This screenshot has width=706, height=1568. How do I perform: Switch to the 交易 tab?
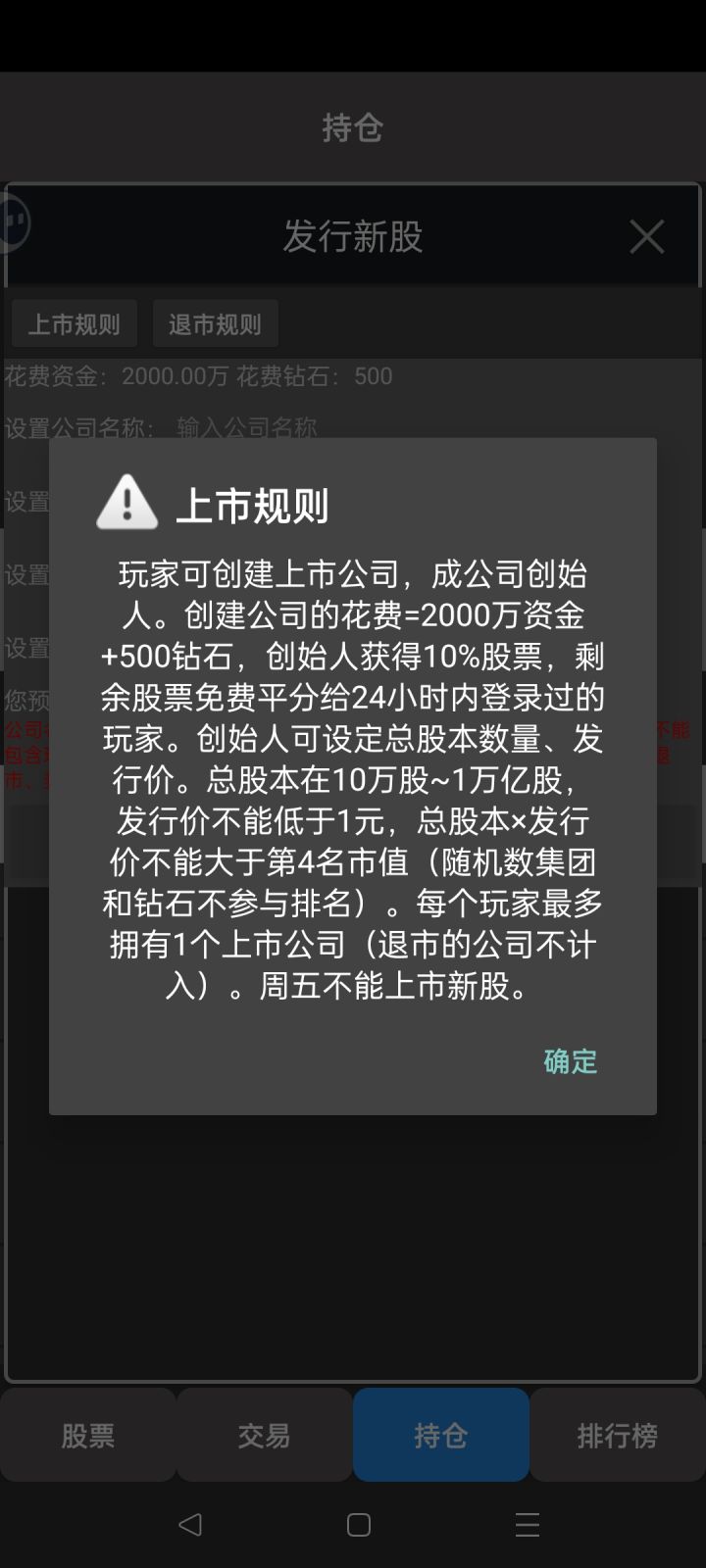pos(264,1434)
